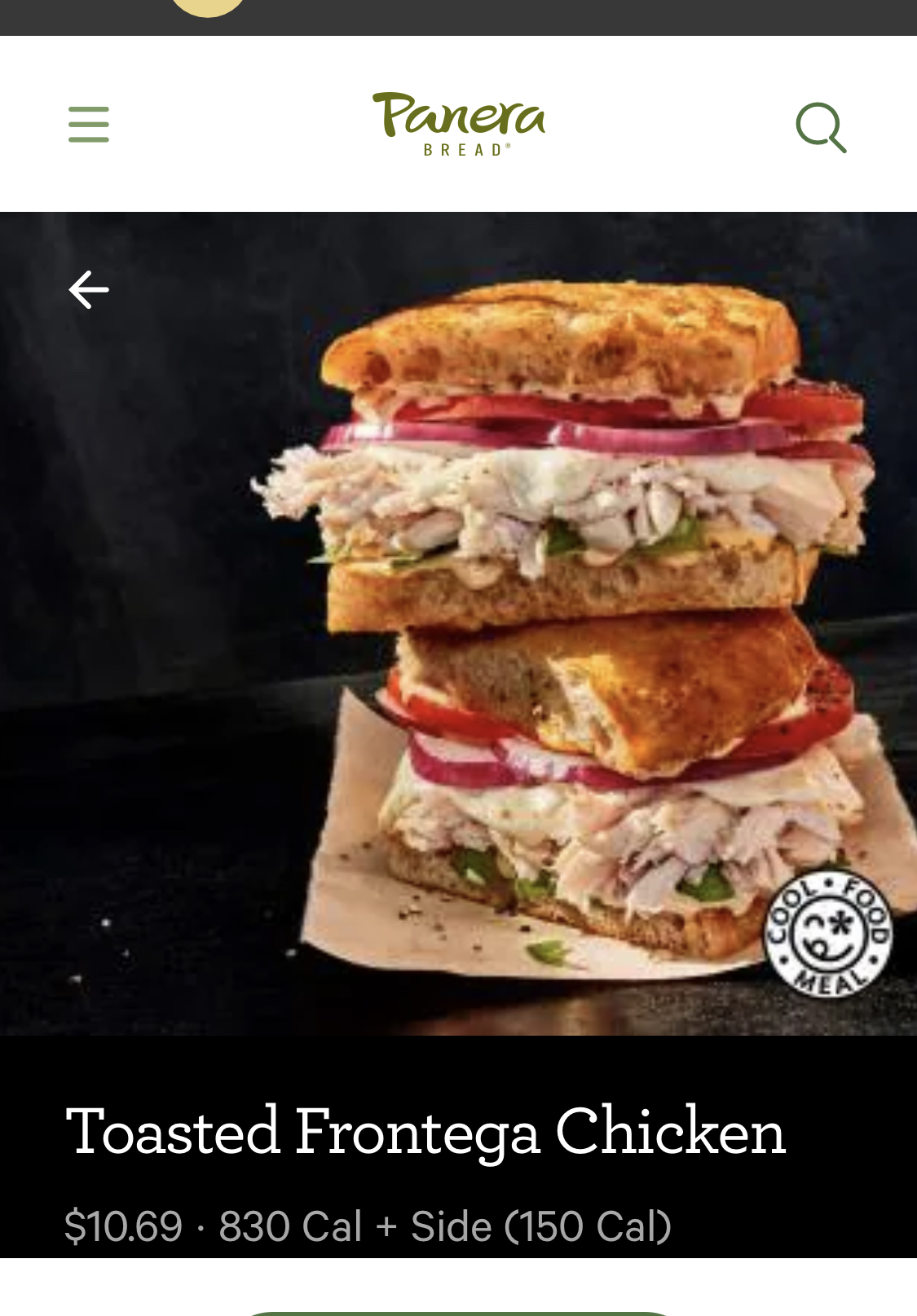Tap the search magnifier icon
This screenshot has width=917, height=1316.
coord(821,127)
